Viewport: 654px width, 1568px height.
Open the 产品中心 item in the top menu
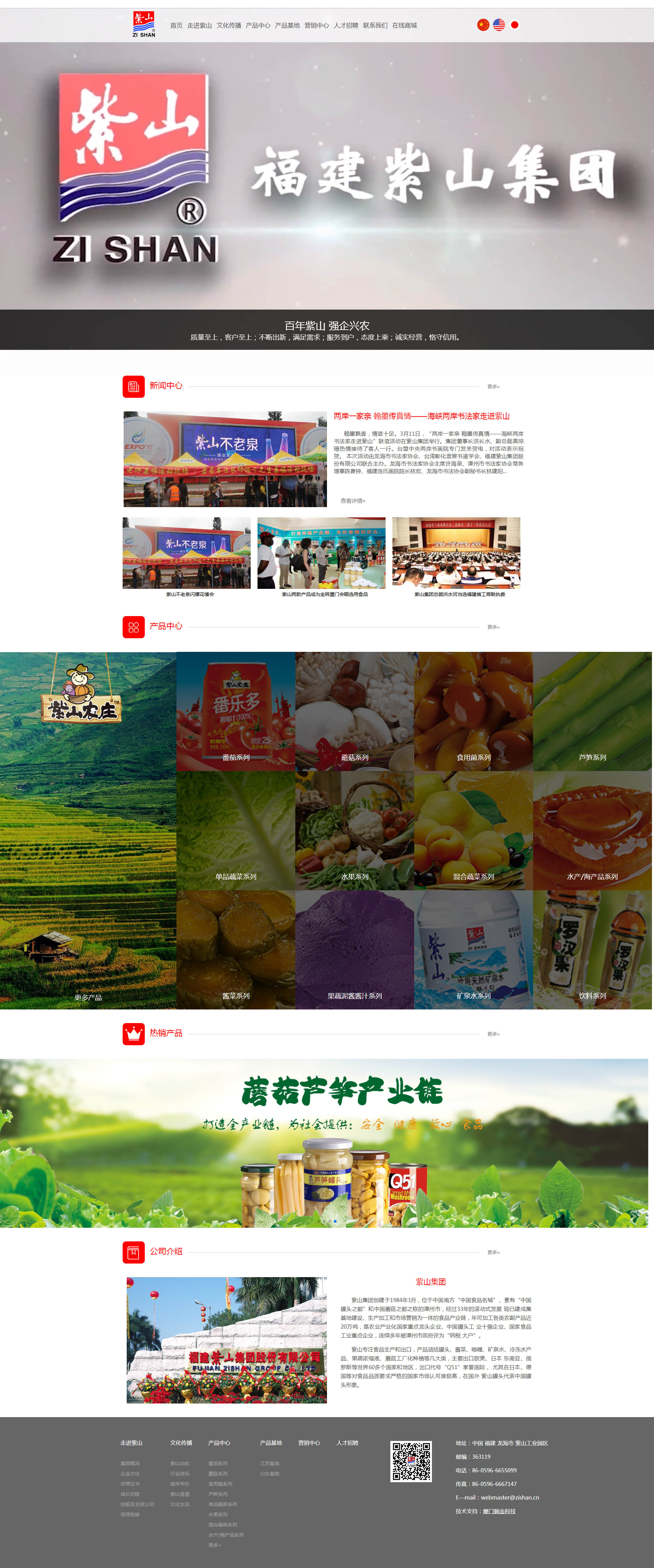(x=258, y=26)
